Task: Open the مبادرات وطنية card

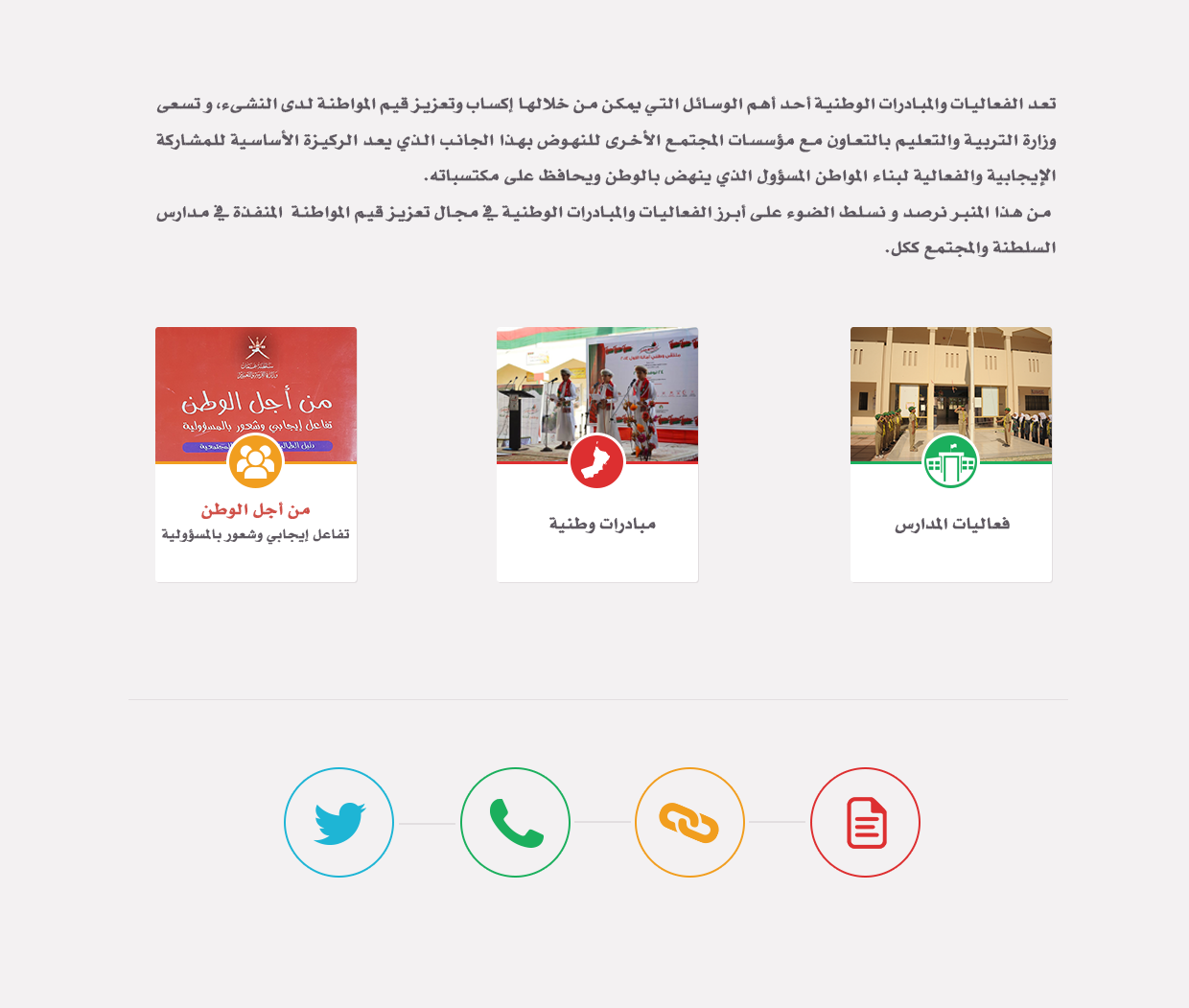Action: 596,455
